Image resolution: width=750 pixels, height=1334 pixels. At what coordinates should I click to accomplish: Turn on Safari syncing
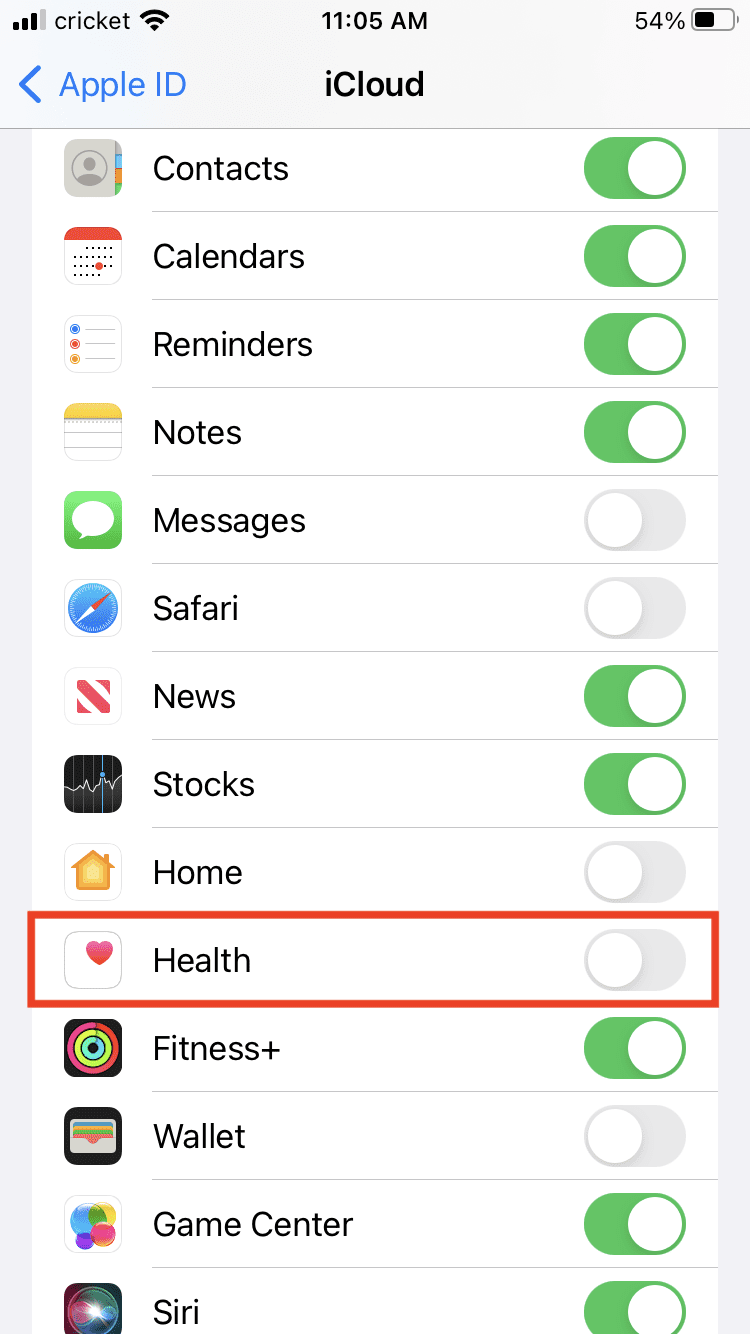point(635,608)
